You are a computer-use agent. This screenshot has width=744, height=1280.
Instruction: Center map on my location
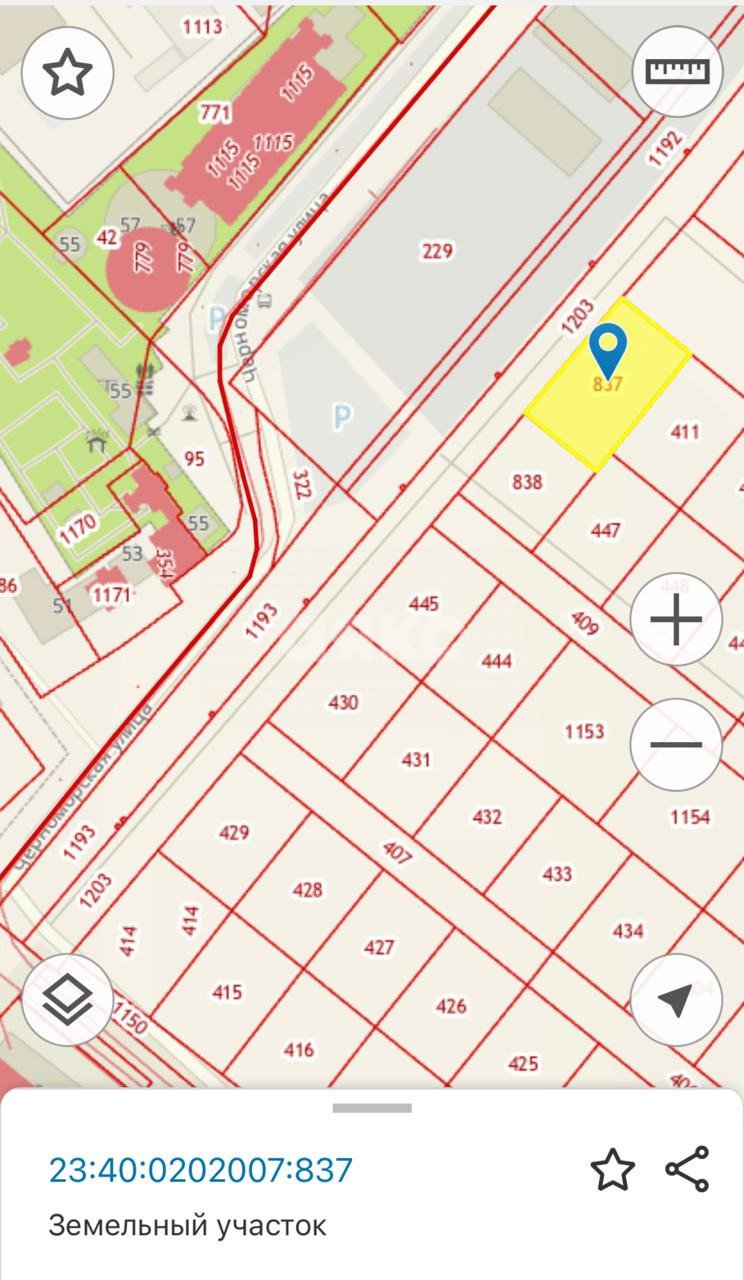(x=676, y=1000)
